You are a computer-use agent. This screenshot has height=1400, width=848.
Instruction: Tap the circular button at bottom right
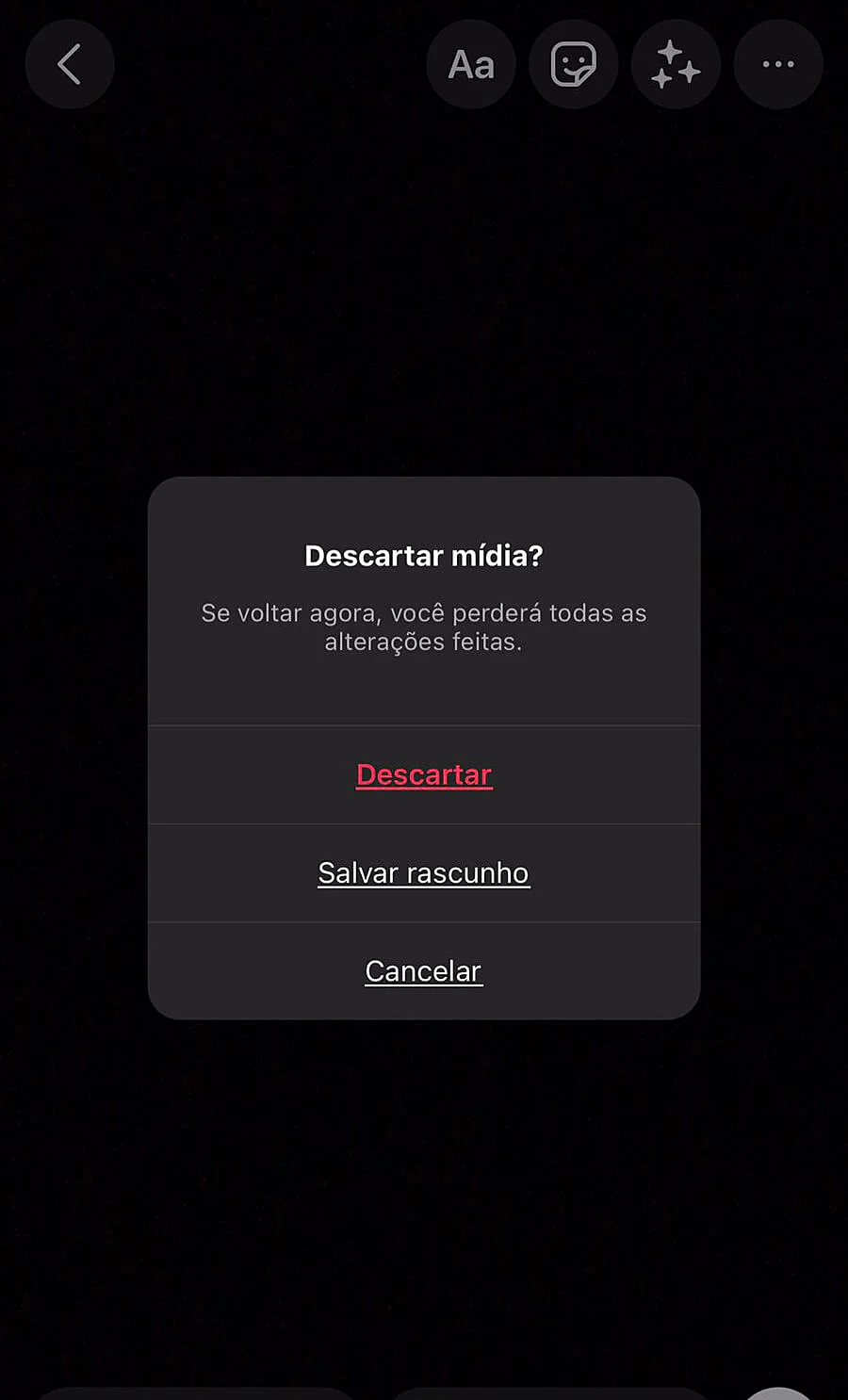click(x=778, y=1392)
